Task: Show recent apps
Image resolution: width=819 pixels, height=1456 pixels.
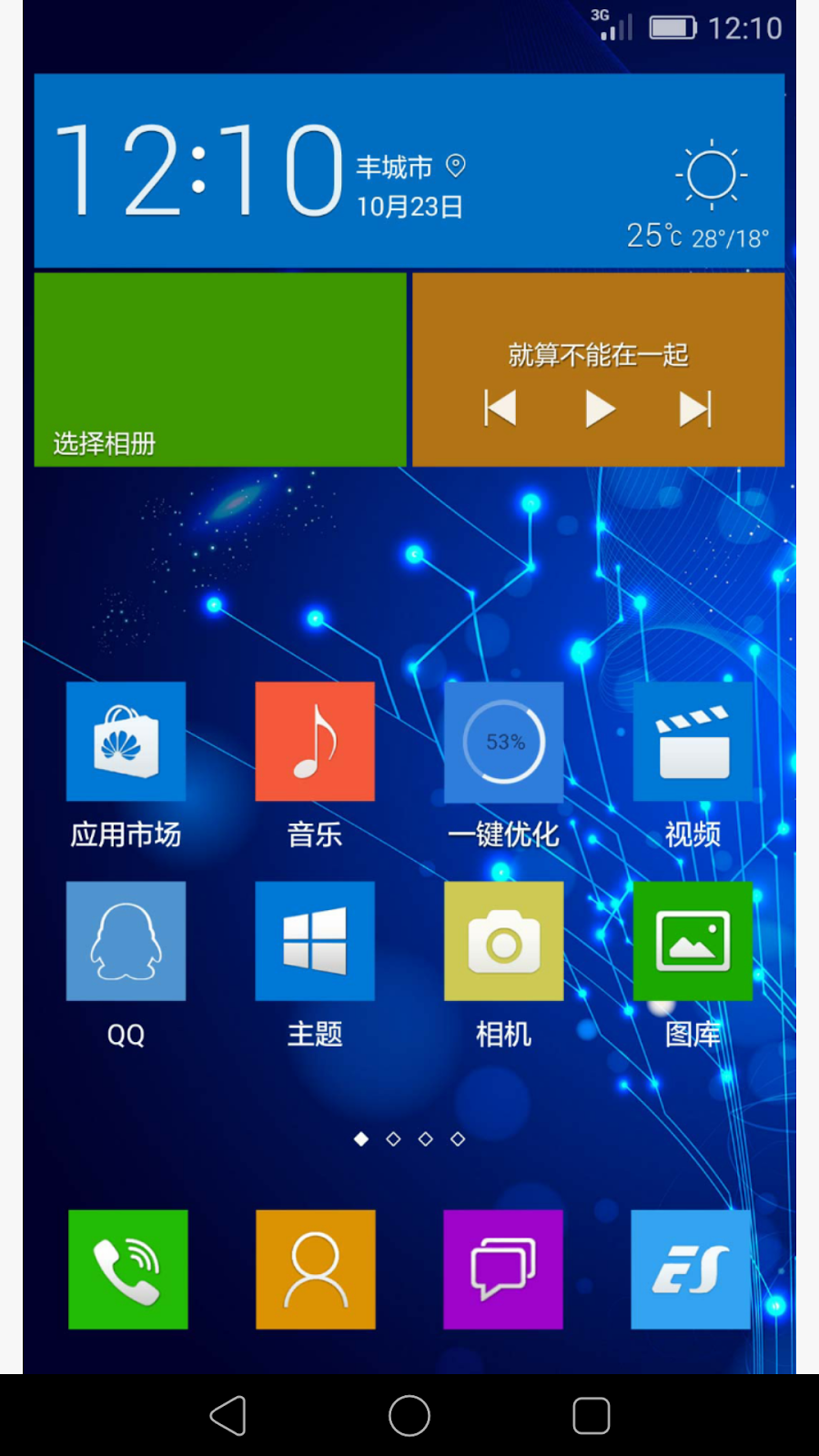Action: coord(591,1416)
